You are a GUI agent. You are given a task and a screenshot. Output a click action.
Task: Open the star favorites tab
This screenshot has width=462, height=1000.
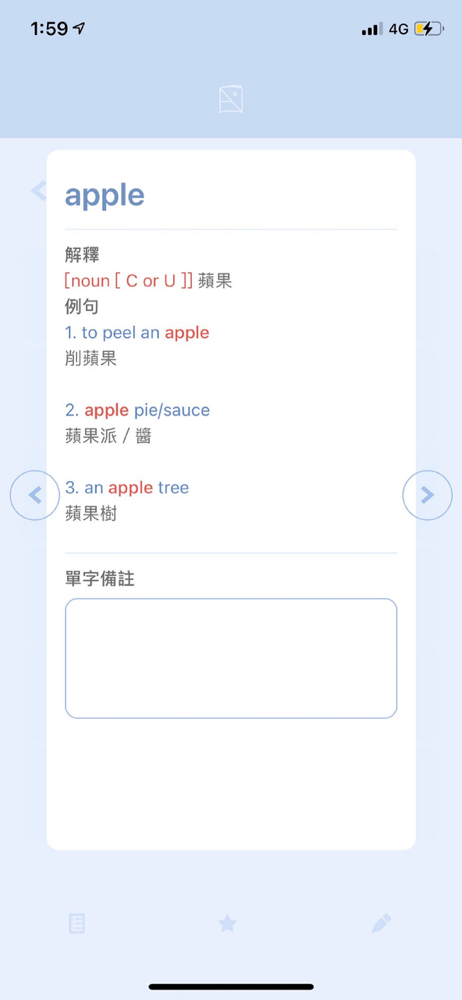[x=228, y=923]
